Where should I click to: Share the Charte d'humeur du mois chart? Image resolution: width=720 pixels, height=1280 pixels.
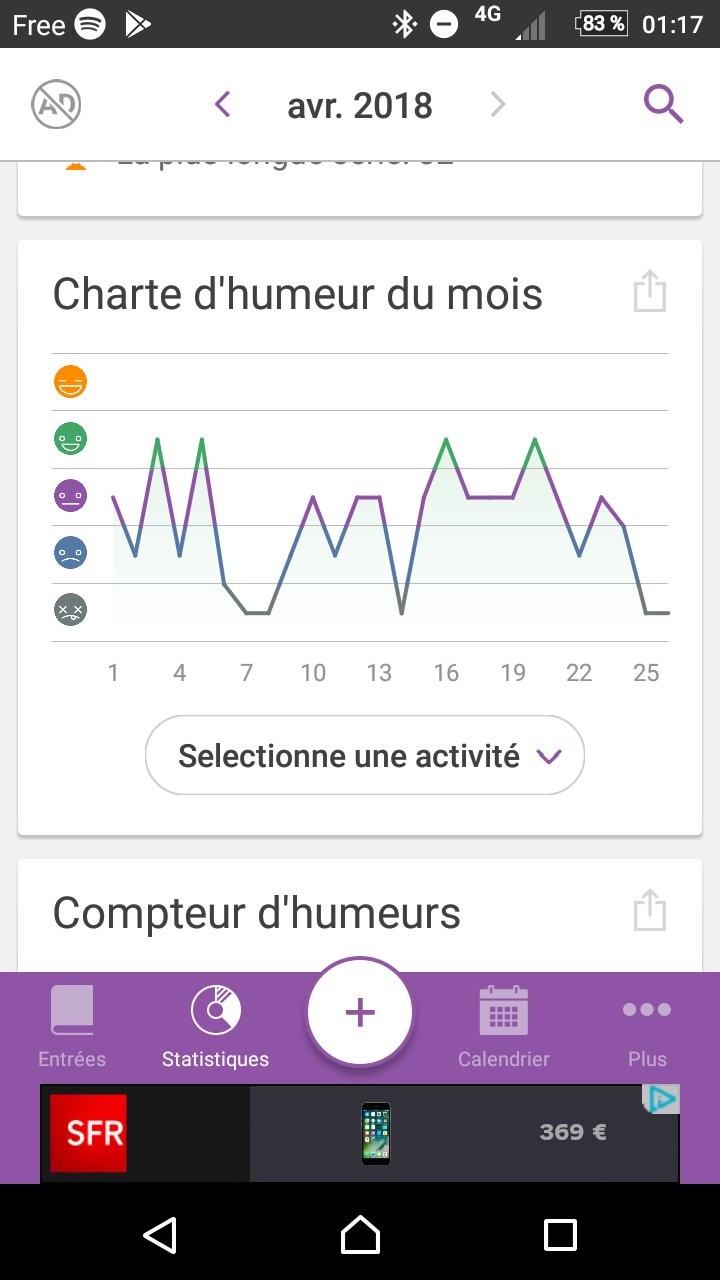tap(650, 292)
